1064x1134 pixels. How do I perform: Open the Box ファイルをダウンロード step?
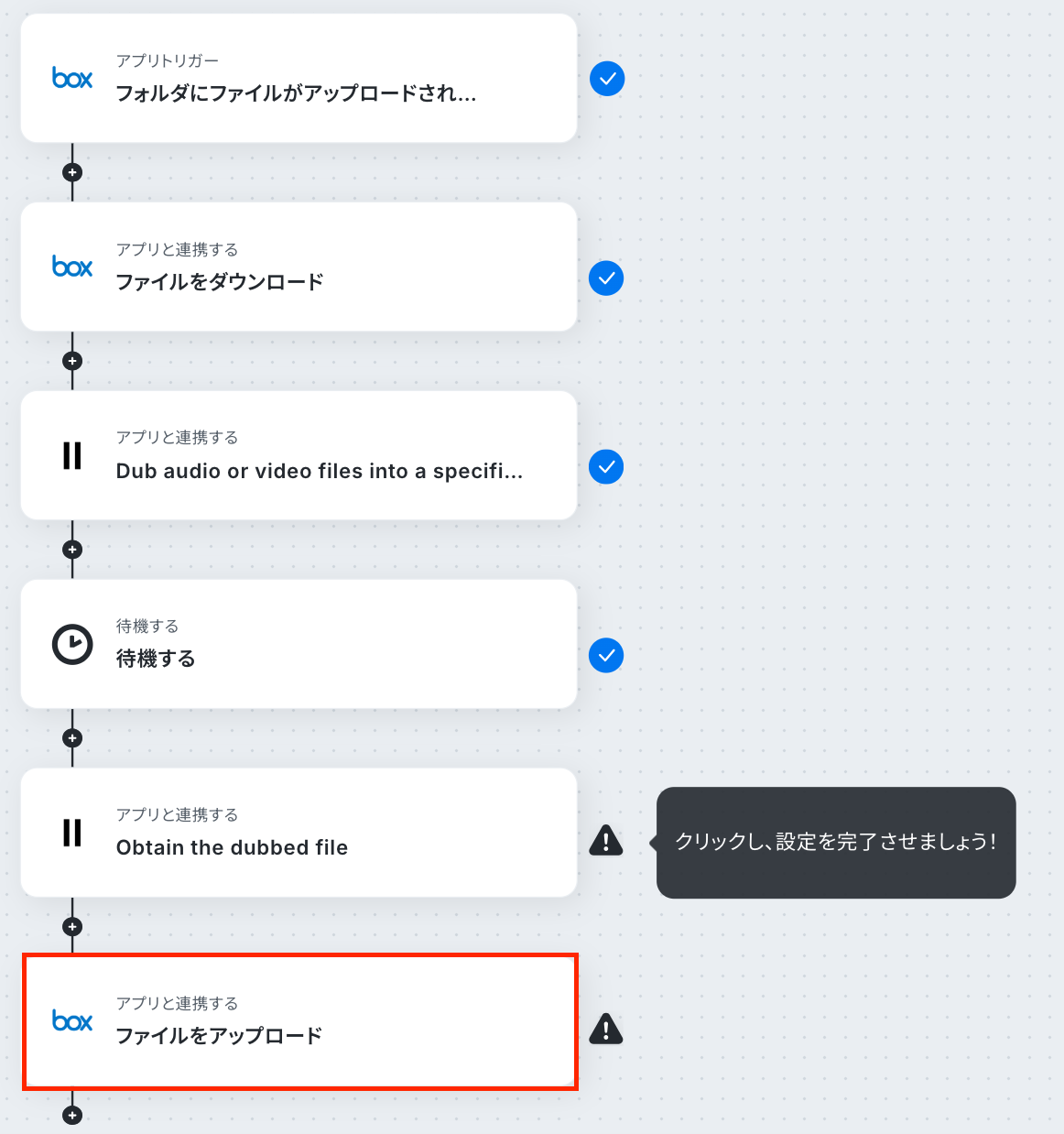click(299, 267)
